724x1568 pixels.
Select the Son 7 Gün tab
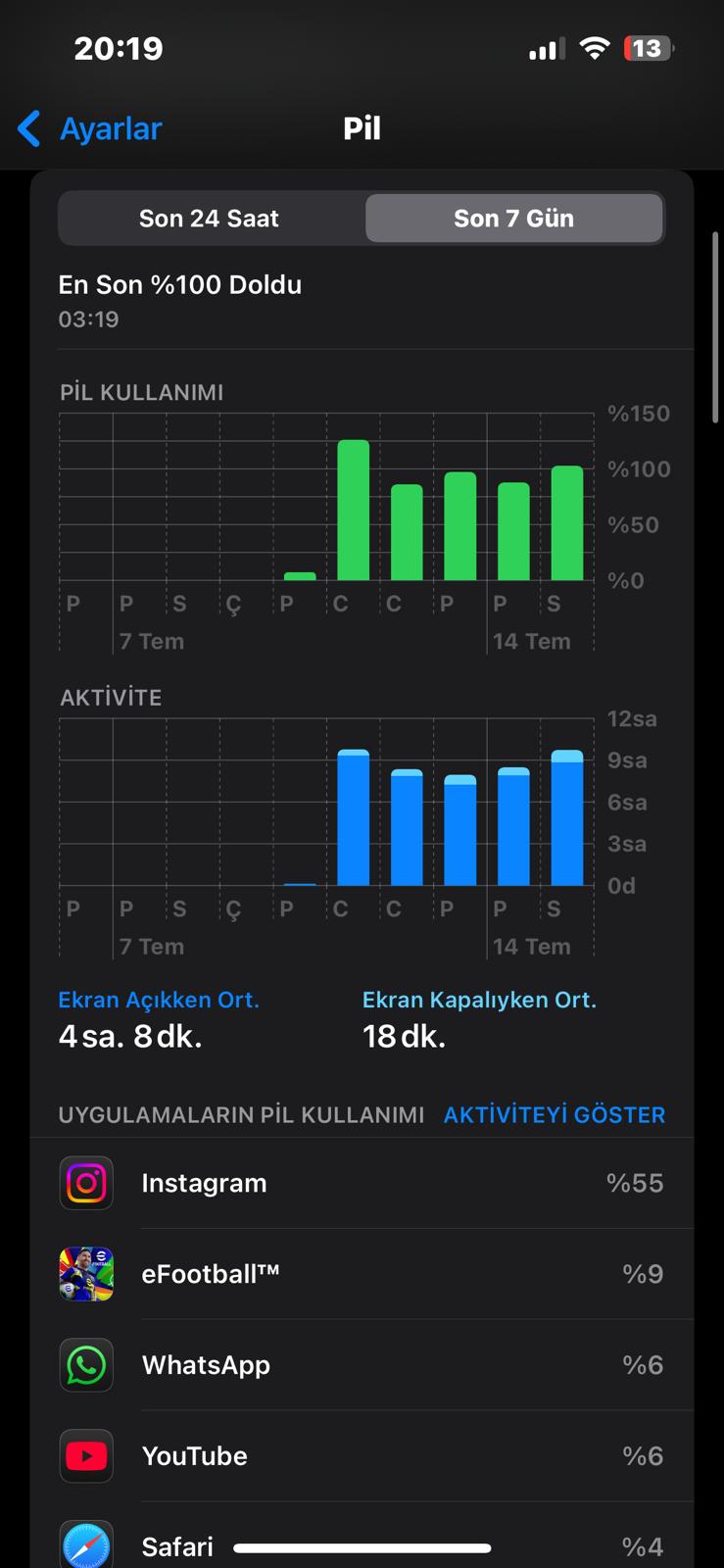pyautogui.click(x=514, y=218)
